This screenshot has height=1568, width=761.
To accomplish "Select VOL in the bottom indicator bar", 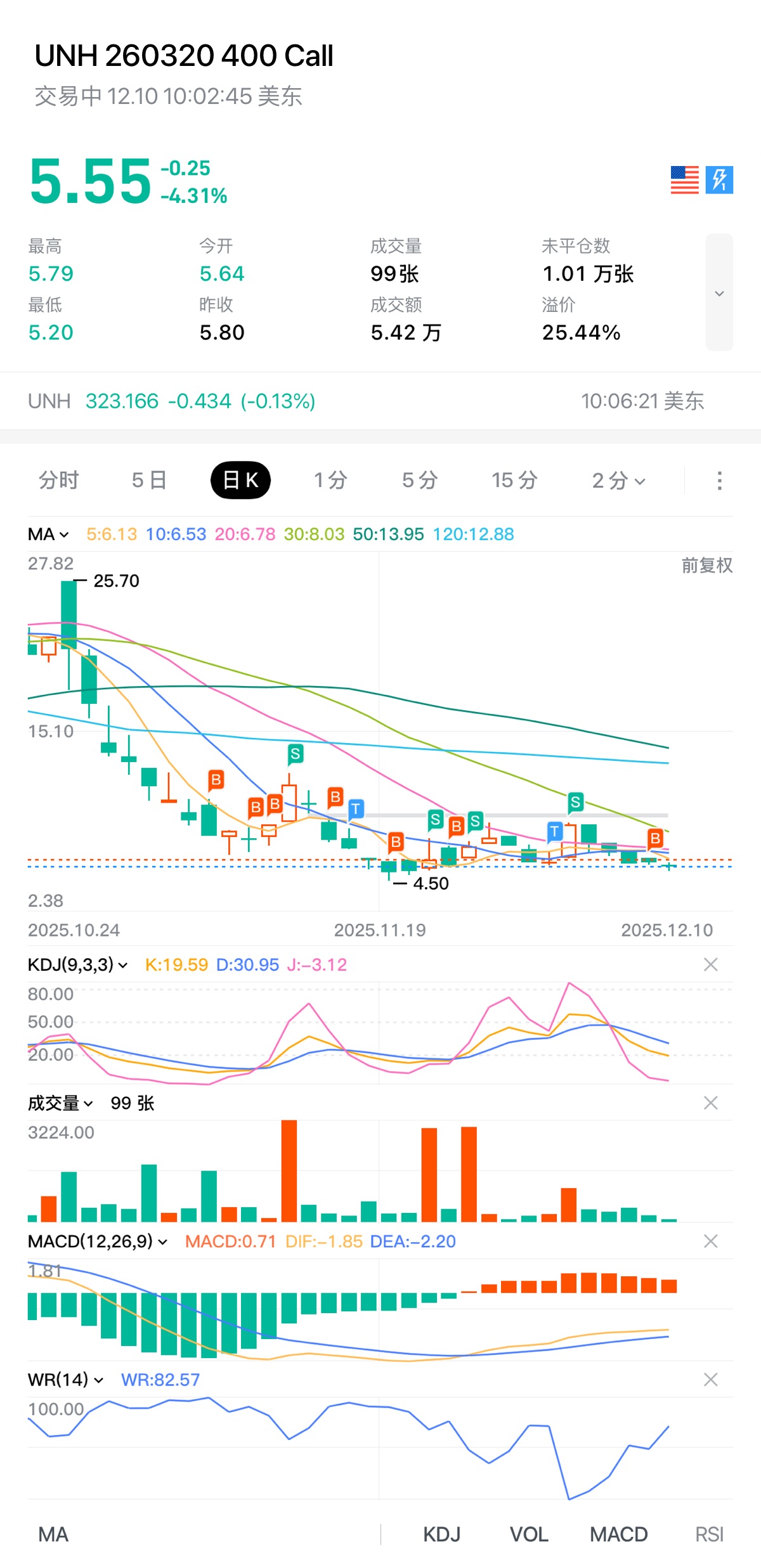I will click(x=529, y=1534).
